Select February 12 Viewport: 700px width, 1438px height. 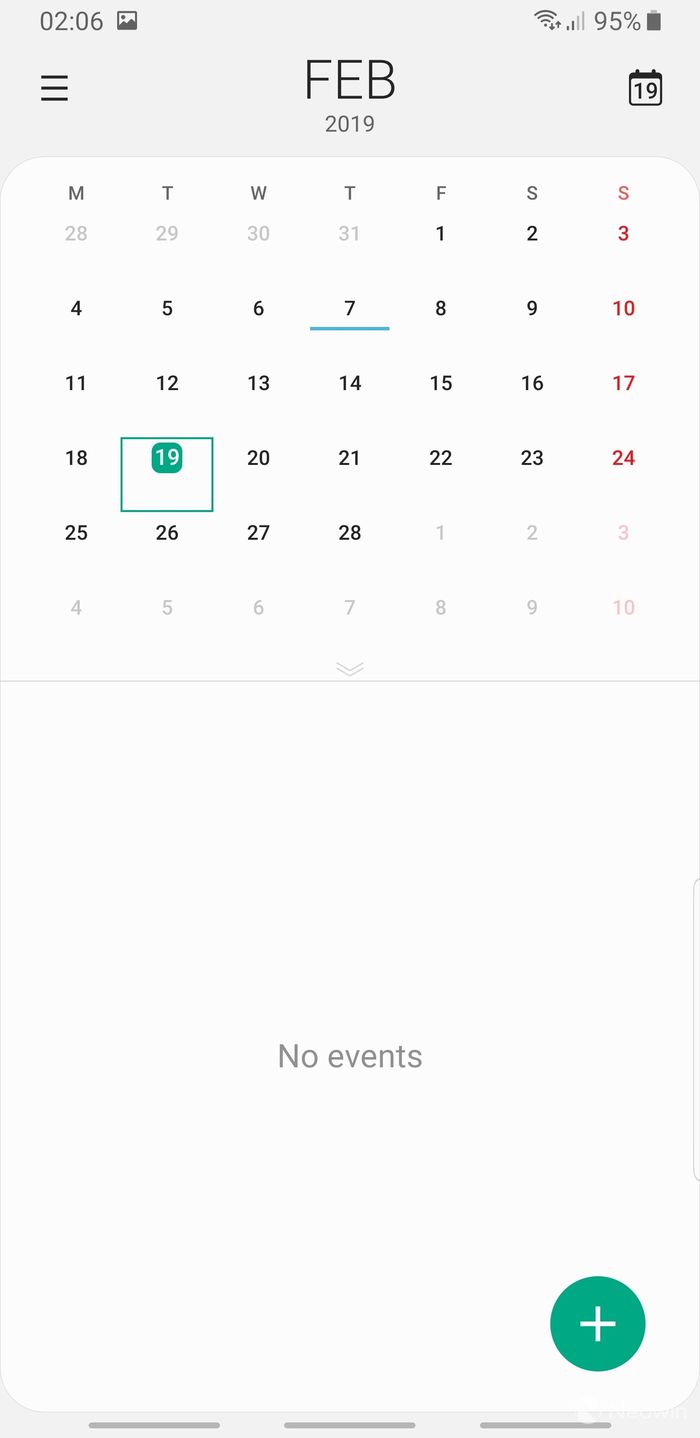pyautogui.click(x=167, y=383)
